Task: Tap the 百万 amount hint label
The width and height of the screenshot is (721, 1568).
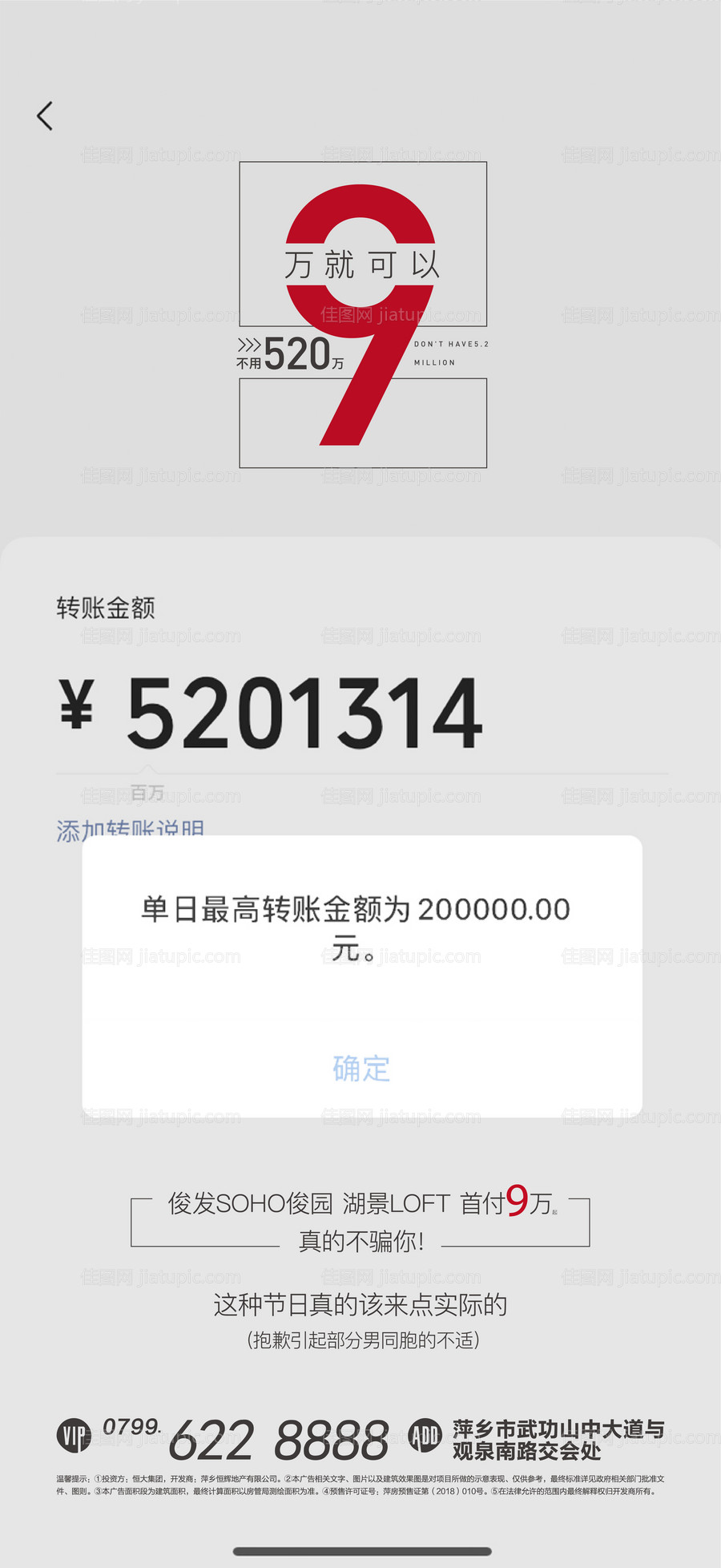Action: pyautogui.click(x=147, y=792)
